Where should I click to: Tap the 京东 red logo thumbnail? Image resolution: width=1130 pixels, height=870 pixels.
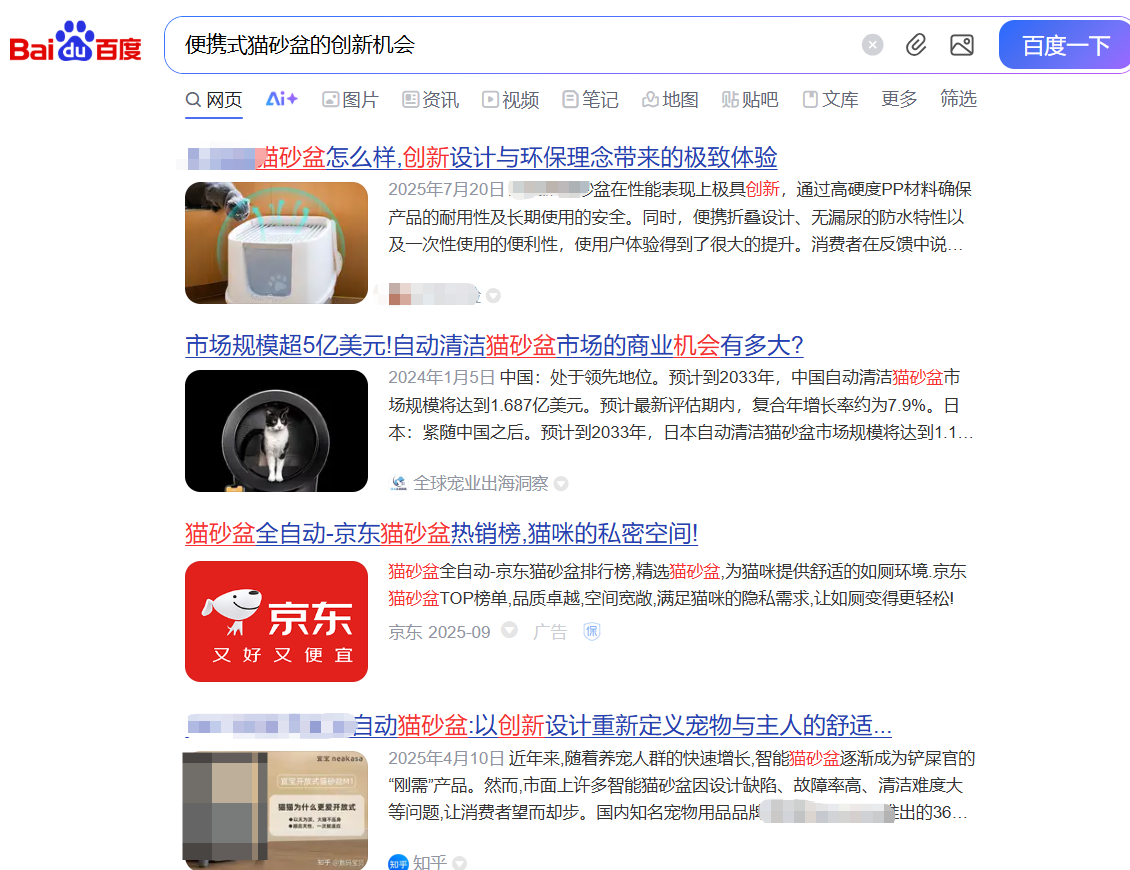276,621
